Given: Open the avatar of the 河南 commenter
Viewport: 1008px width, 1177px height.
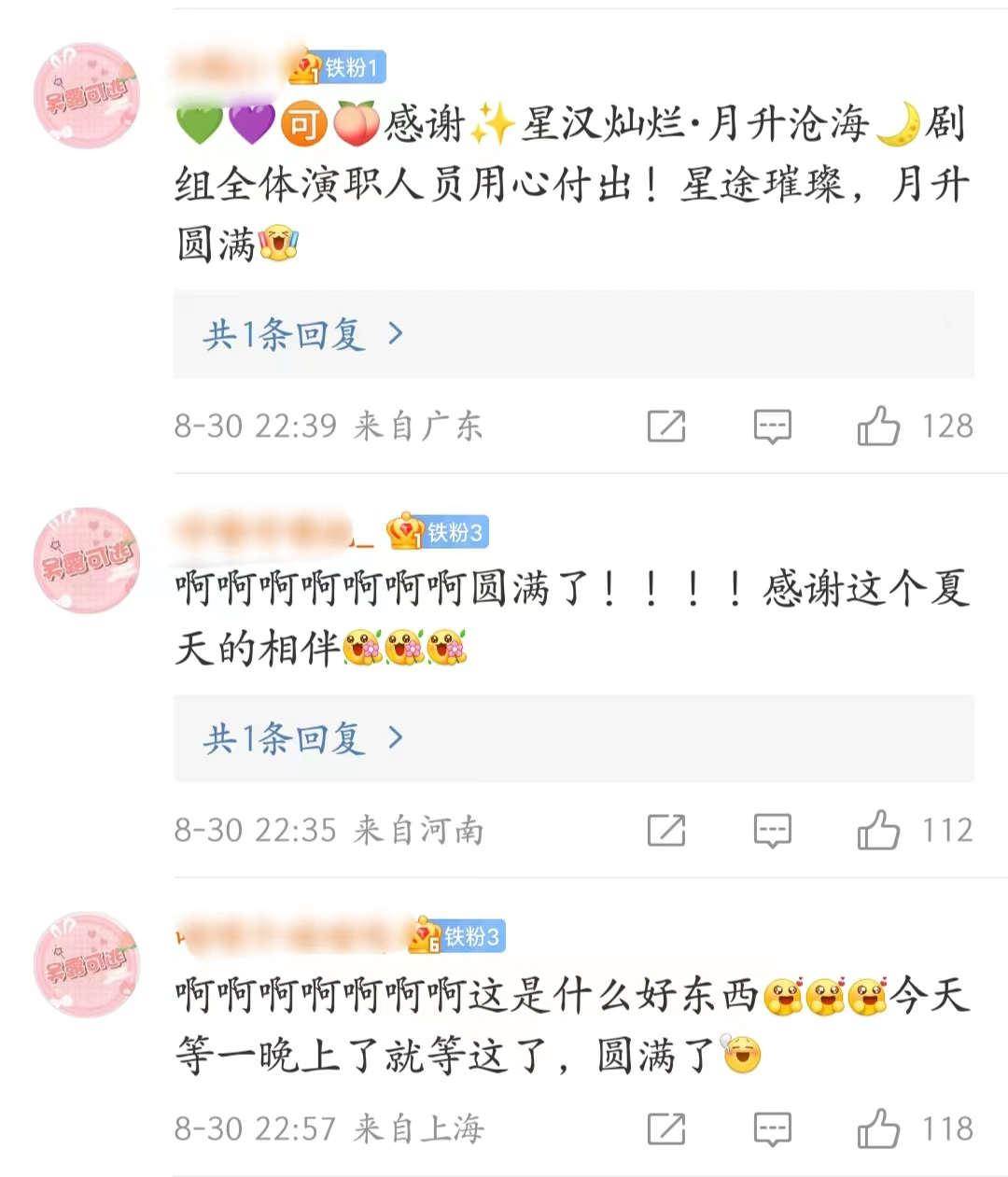Looking at the screenshot, I should pos(86,560).
